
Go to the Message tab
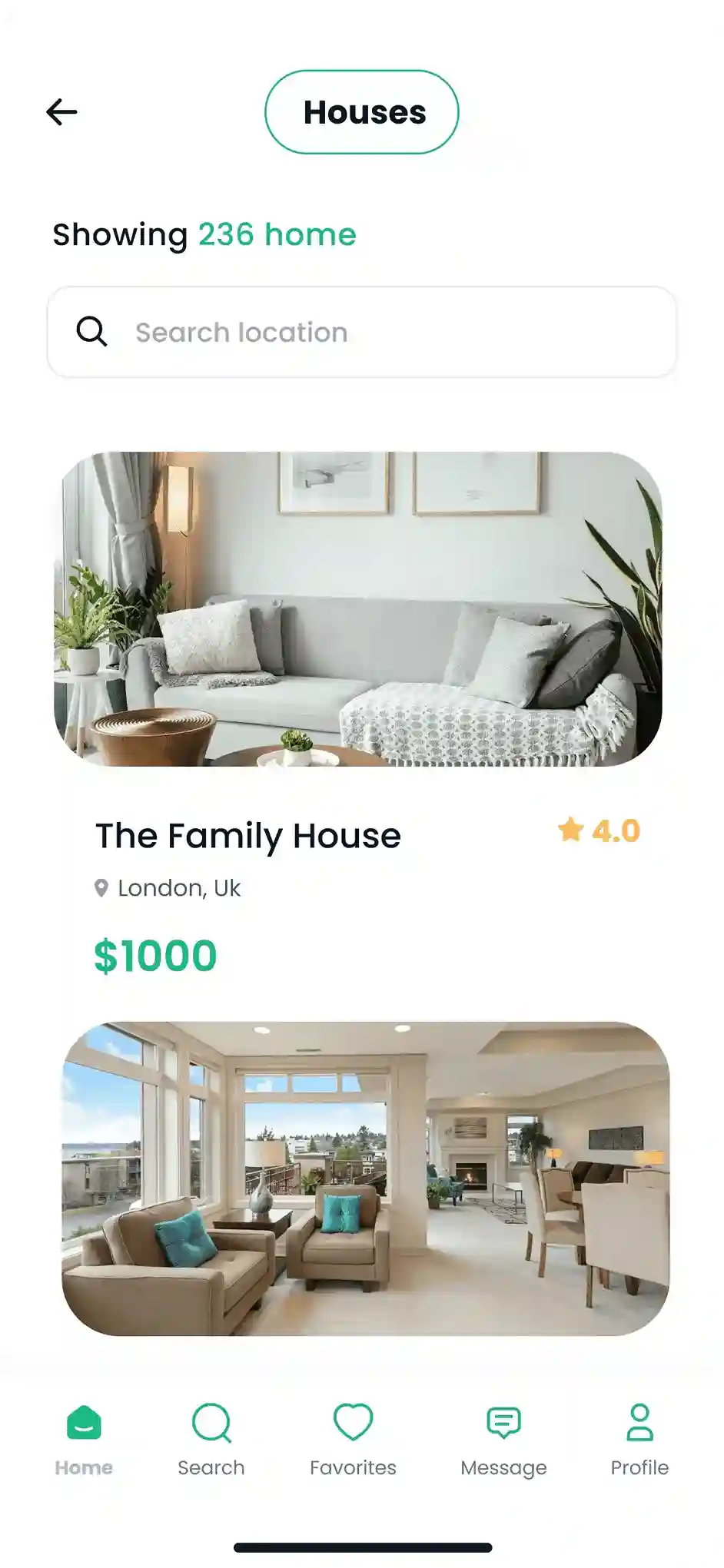[x=503, y=1438]
